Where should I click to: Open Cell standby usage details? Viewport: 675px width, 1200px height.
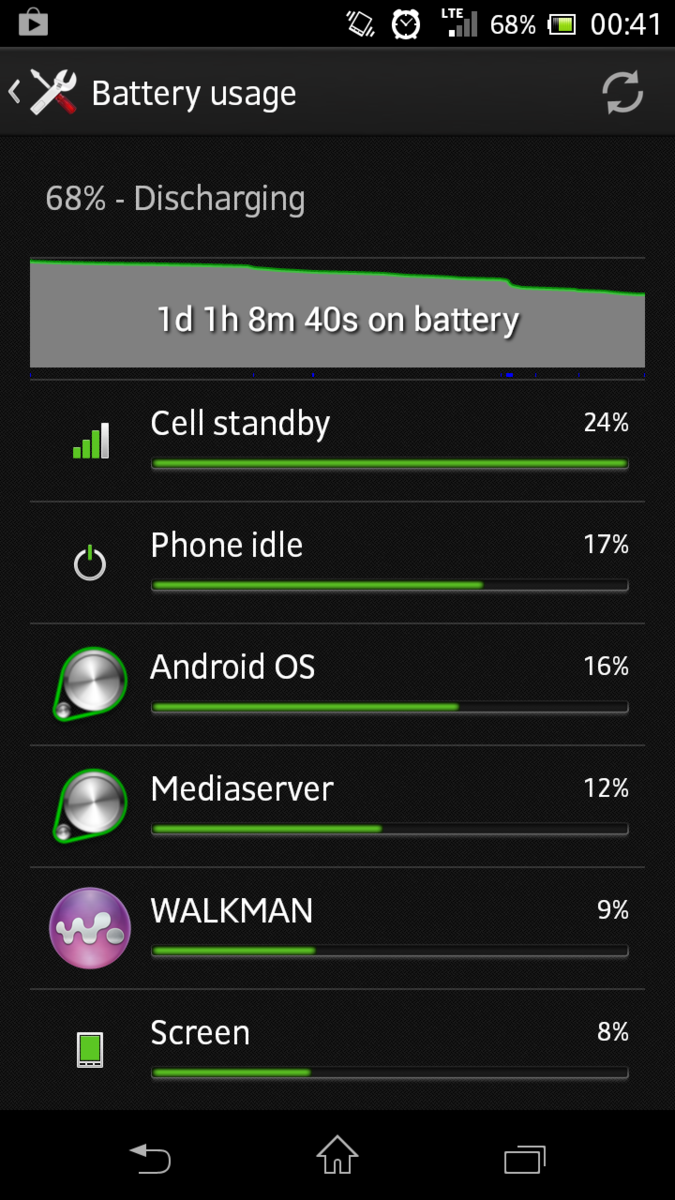337,441
